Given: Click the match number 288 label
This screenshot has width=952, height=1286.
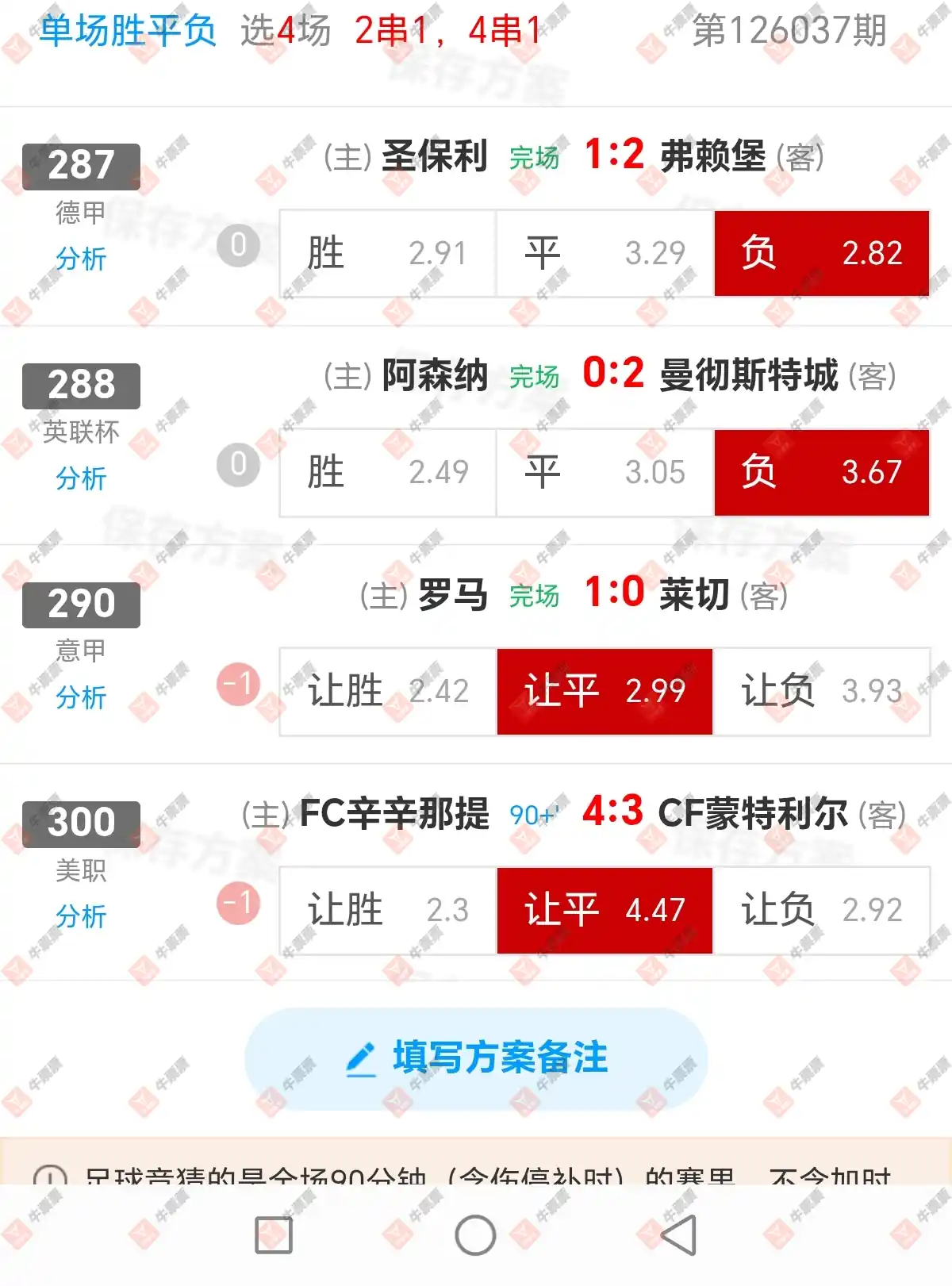Looking at the screenshot, I should pyautogui.click(x=81, y=385).
